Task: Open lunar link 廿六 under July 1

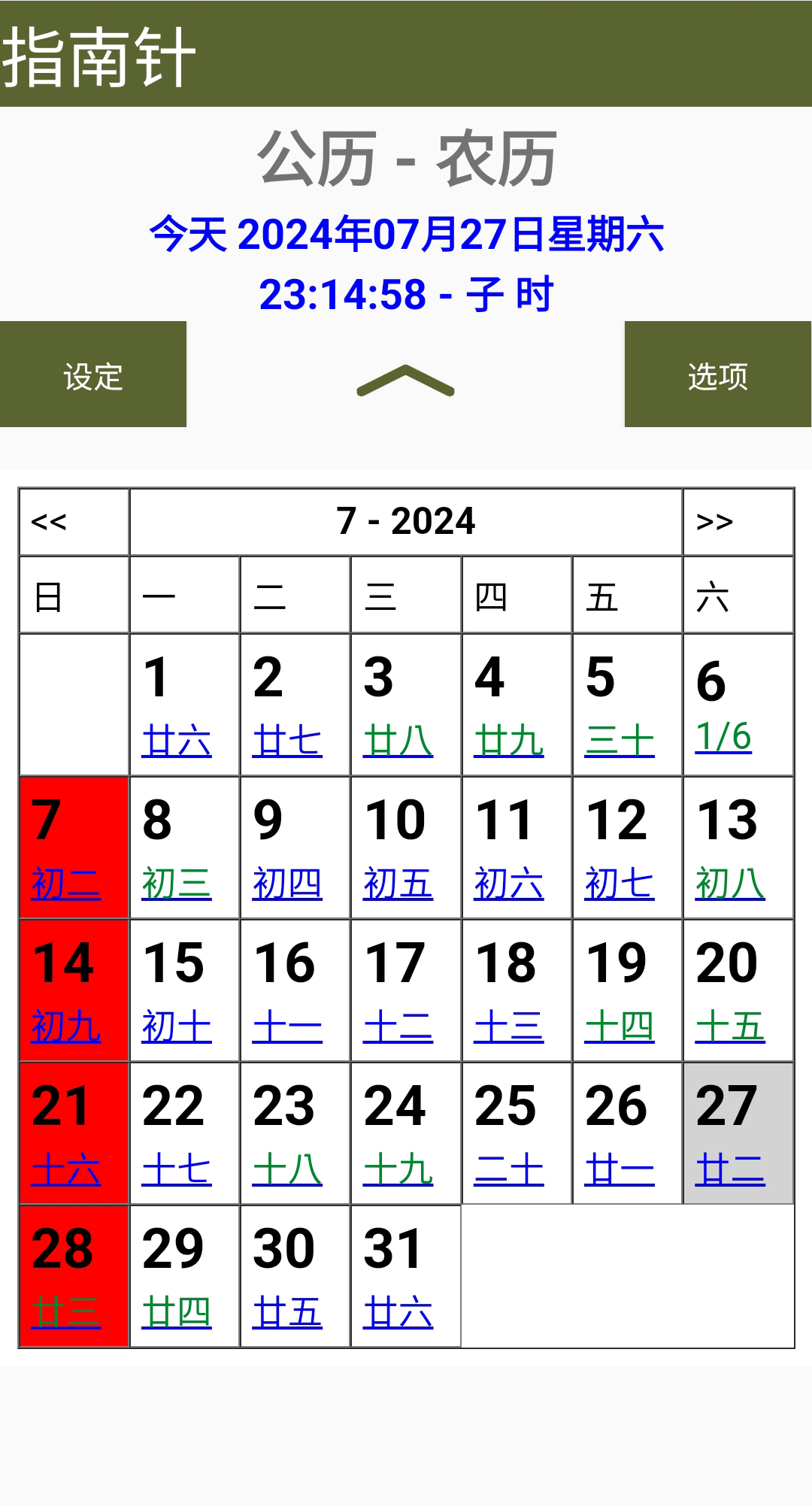Action: (x=177, y=741)
